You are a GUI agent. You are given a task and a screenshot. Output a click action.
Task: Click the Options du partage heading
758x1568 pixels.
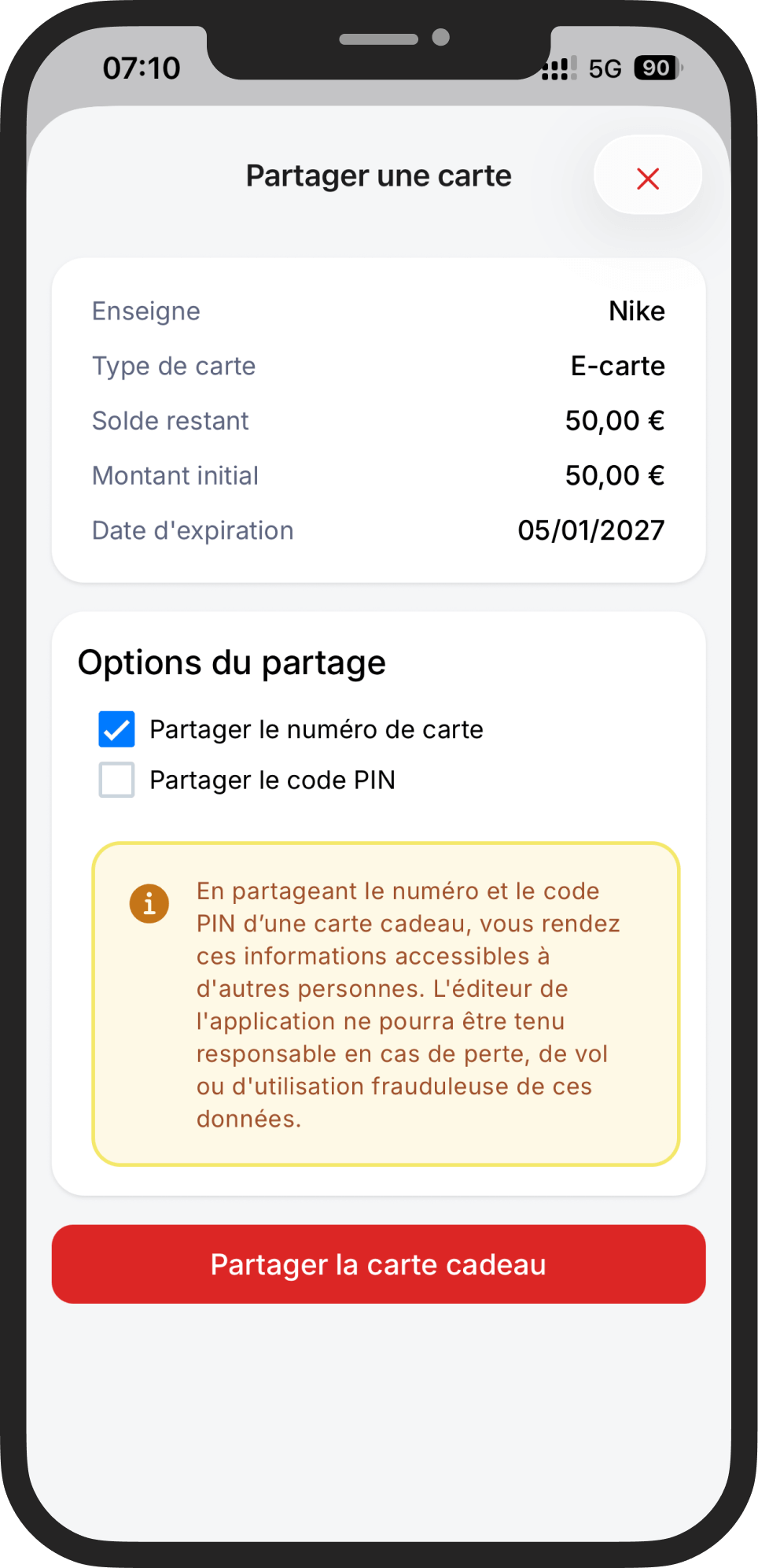pyautogui.click(x=231, y=662)
